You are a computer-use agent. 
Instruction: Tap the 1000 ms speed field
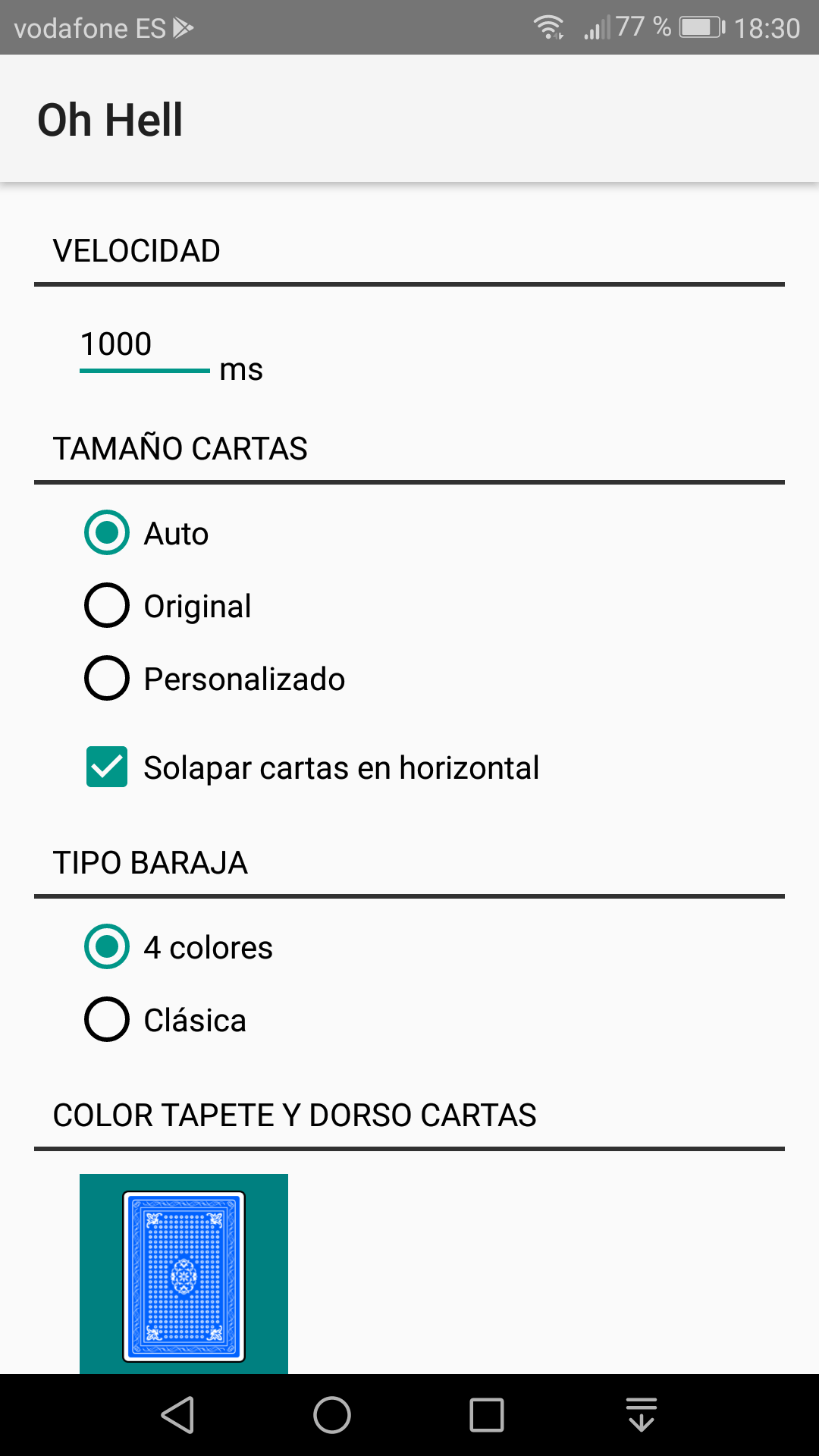143,347
